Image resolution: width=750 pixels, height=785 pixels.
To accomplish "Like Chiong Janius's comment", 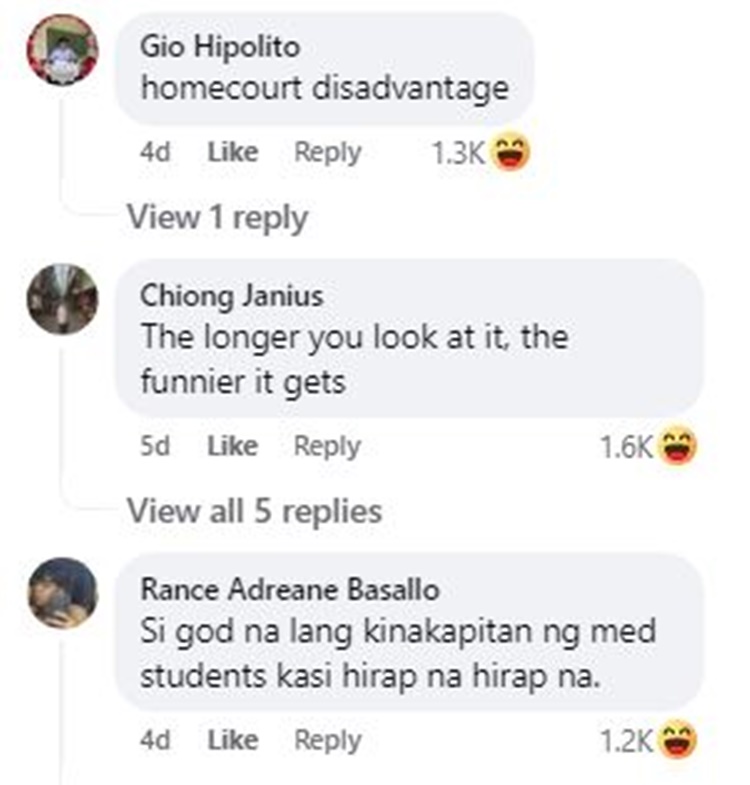I will [232, 446].
